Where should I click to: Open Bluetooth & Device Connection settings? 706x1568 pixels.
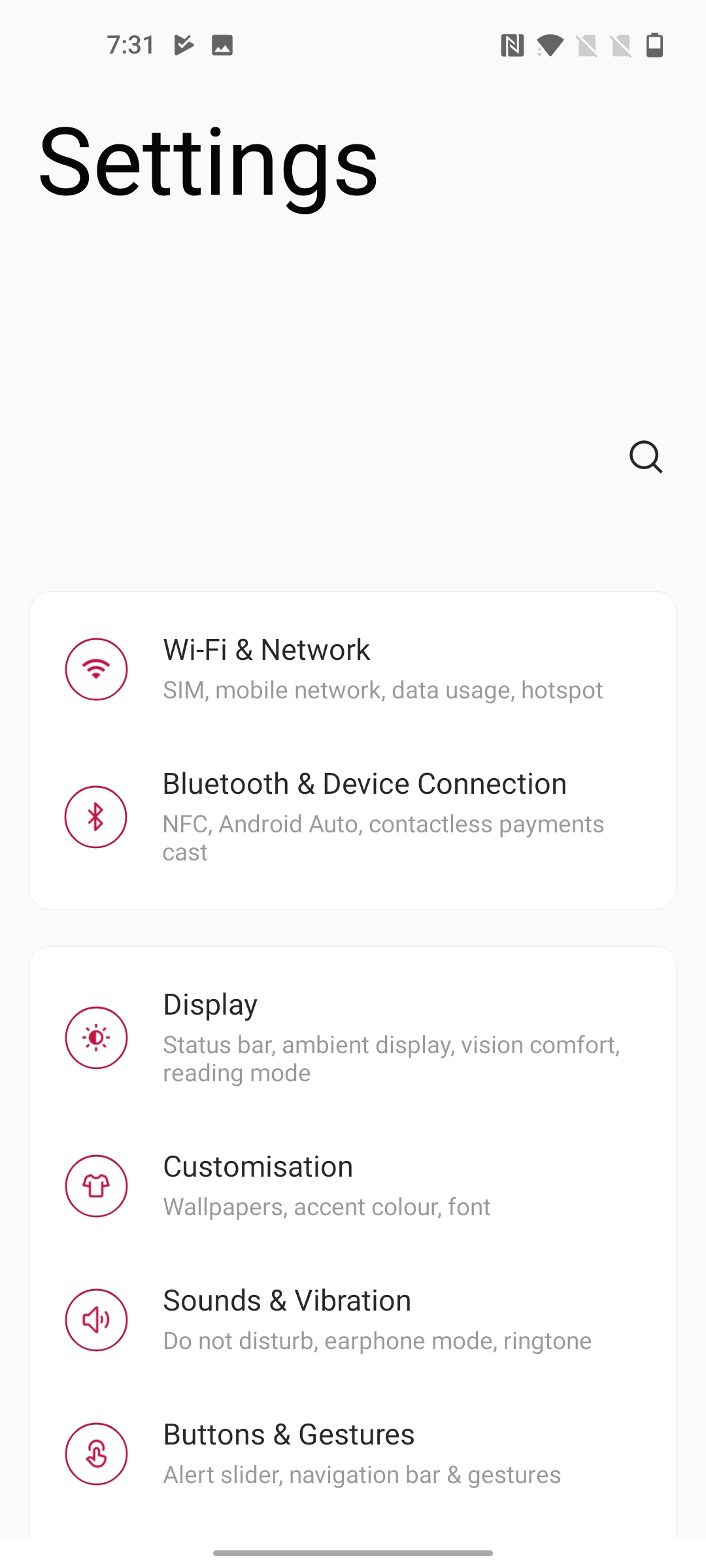click(x=353, y=817)
